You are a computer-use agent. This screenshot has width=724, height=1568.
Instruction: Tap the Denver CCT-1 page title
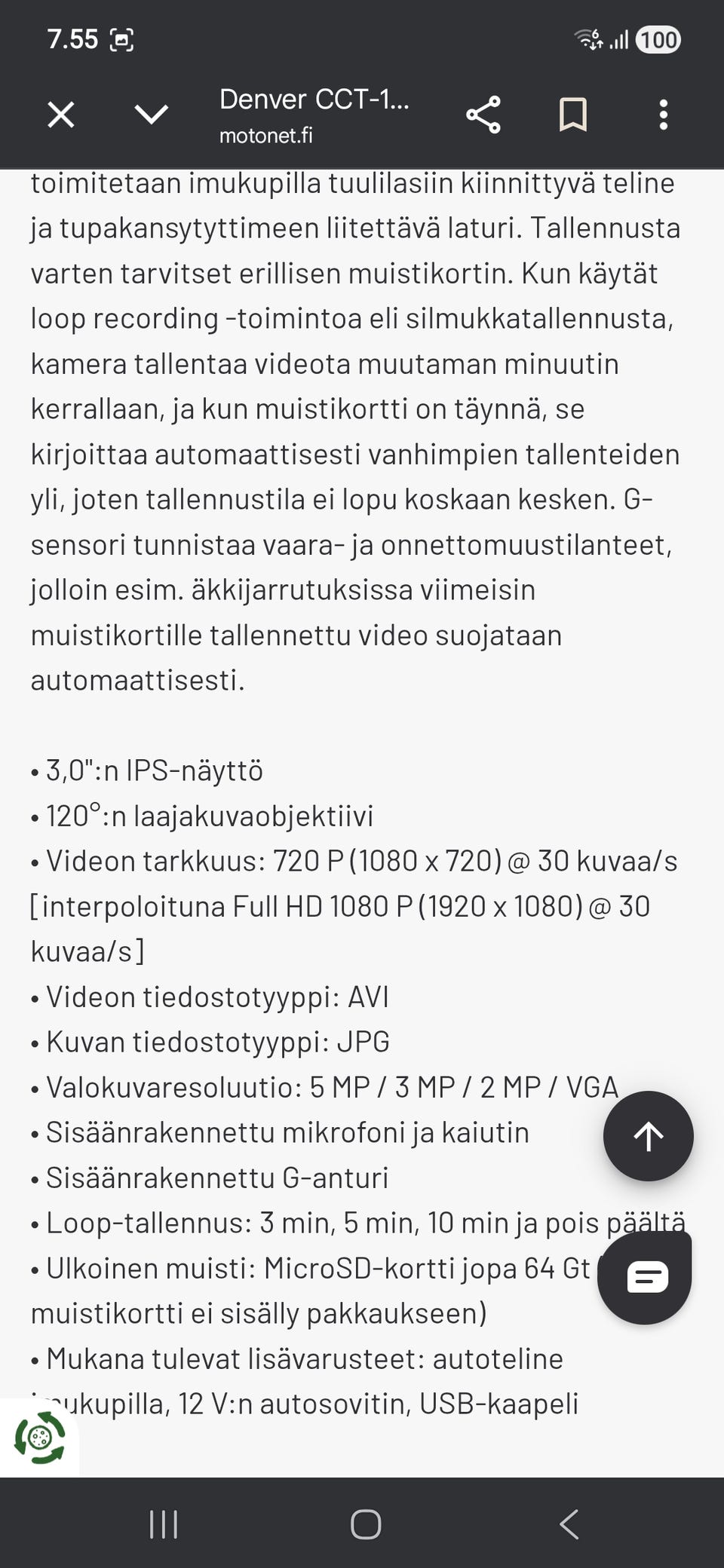coord(314,100)
